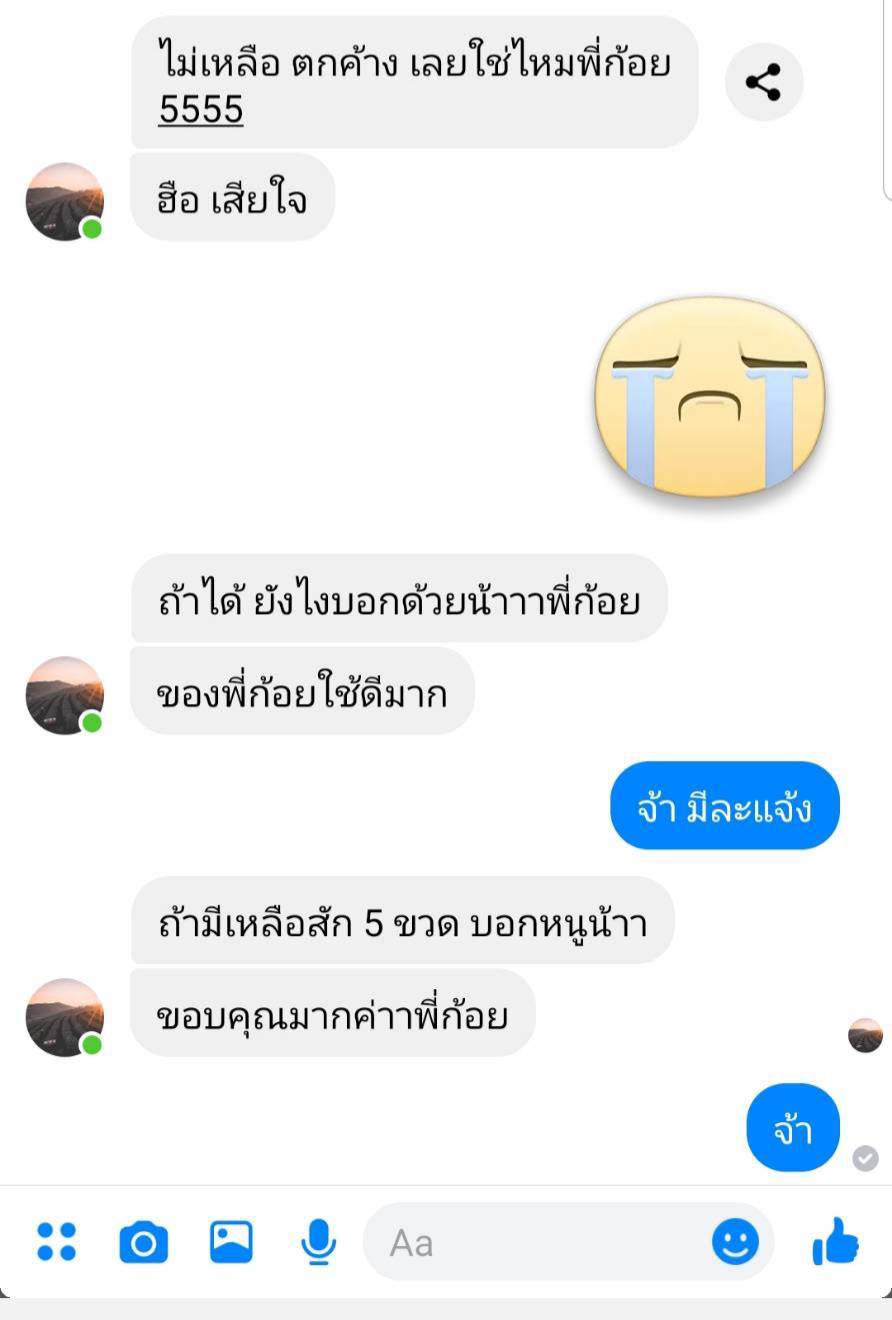Open the photo gallery picker

[x=231, y=1242]
